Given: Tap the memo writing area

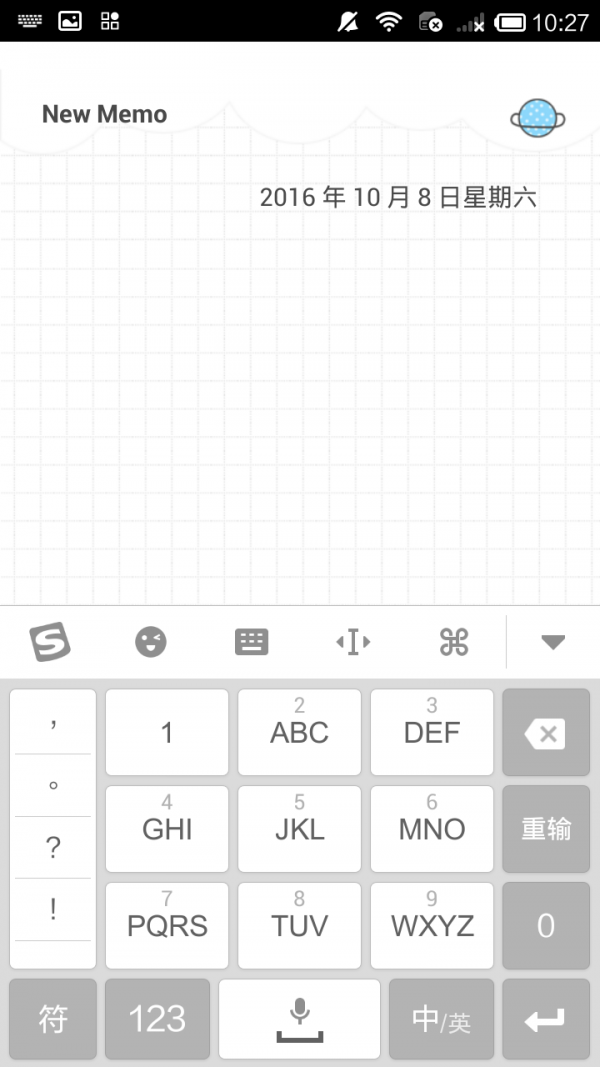Looking at the screenshot, I should 300,400.
